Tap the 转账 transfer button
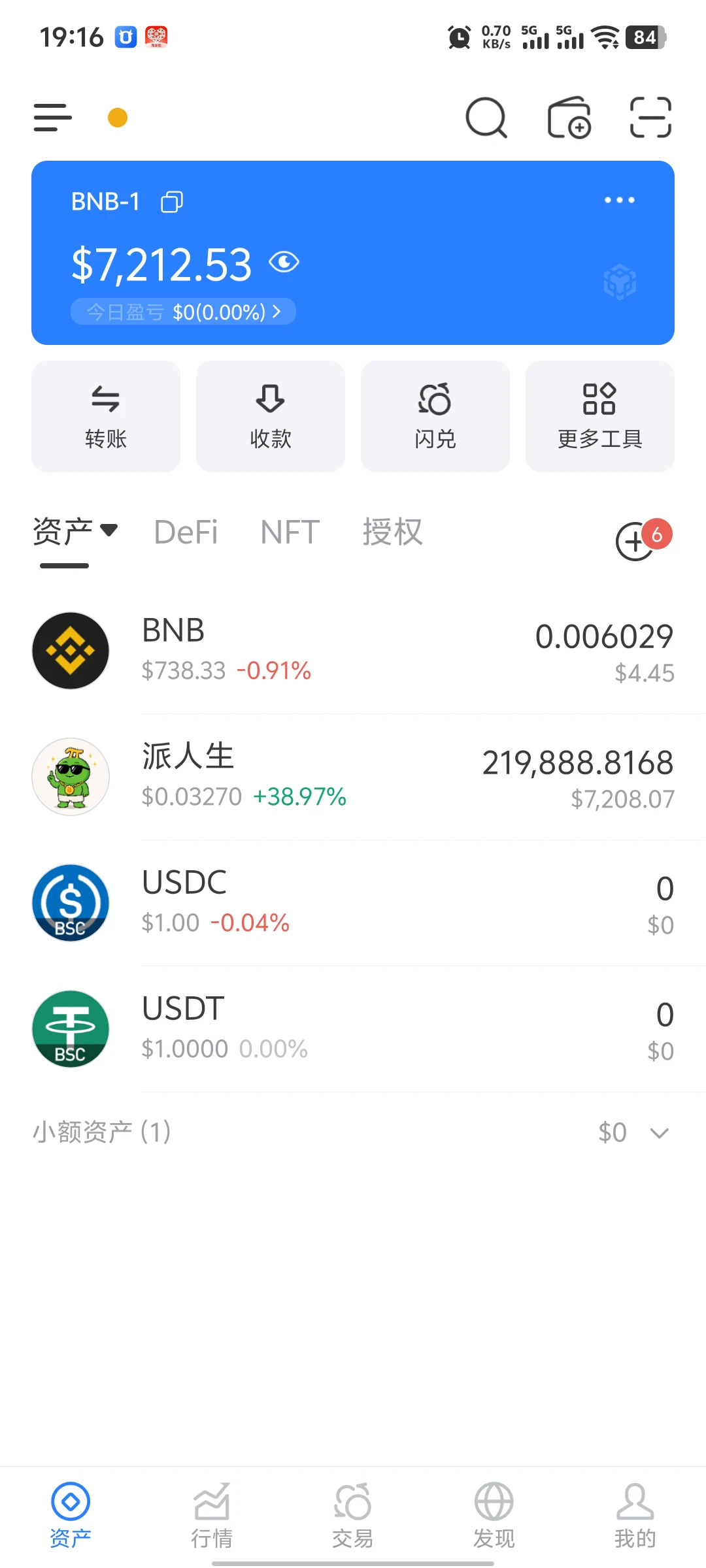Viewport: 706px width, 1568px height. (x=106, y=416)
